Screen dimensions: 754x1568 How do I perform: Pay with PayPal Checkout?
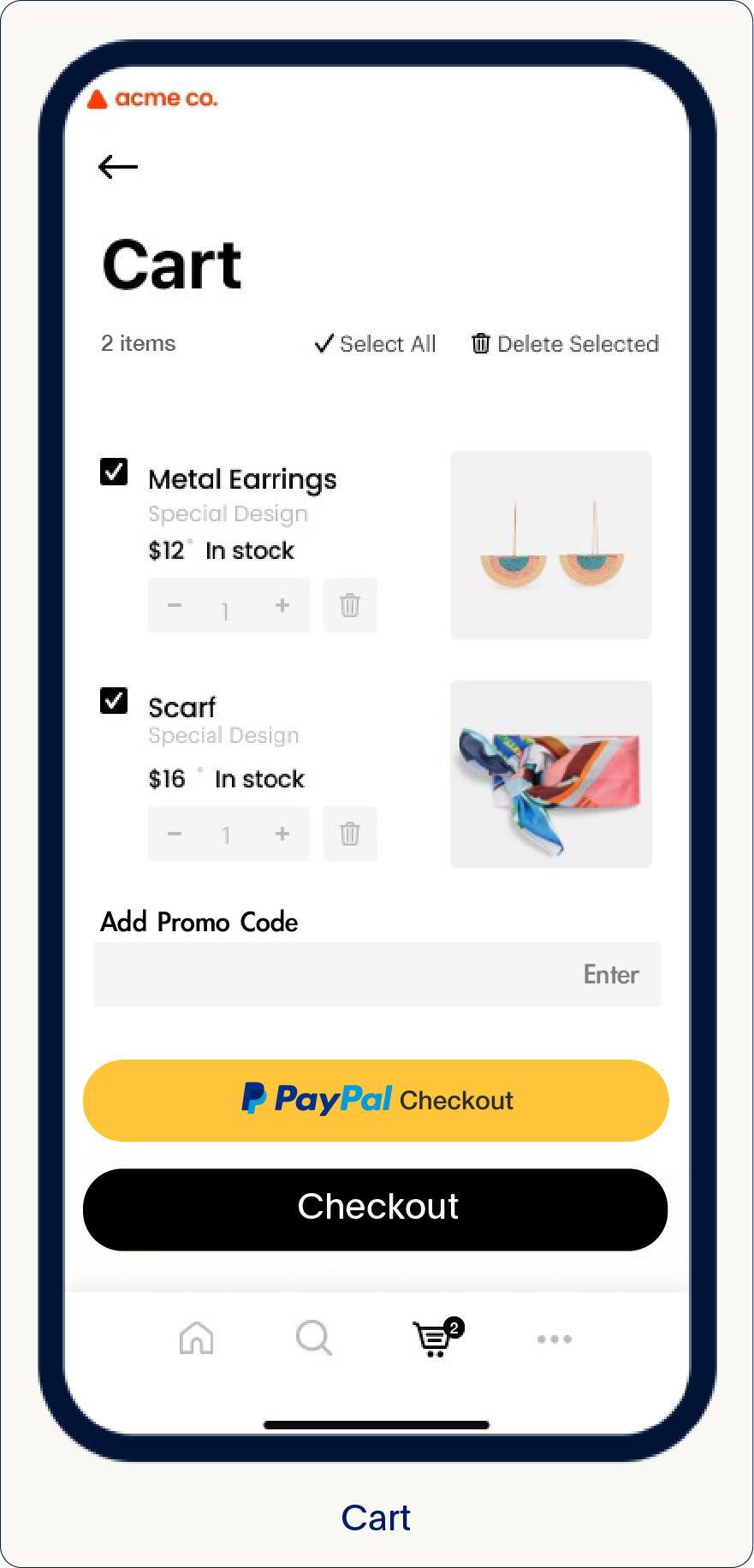(376, 1101)
